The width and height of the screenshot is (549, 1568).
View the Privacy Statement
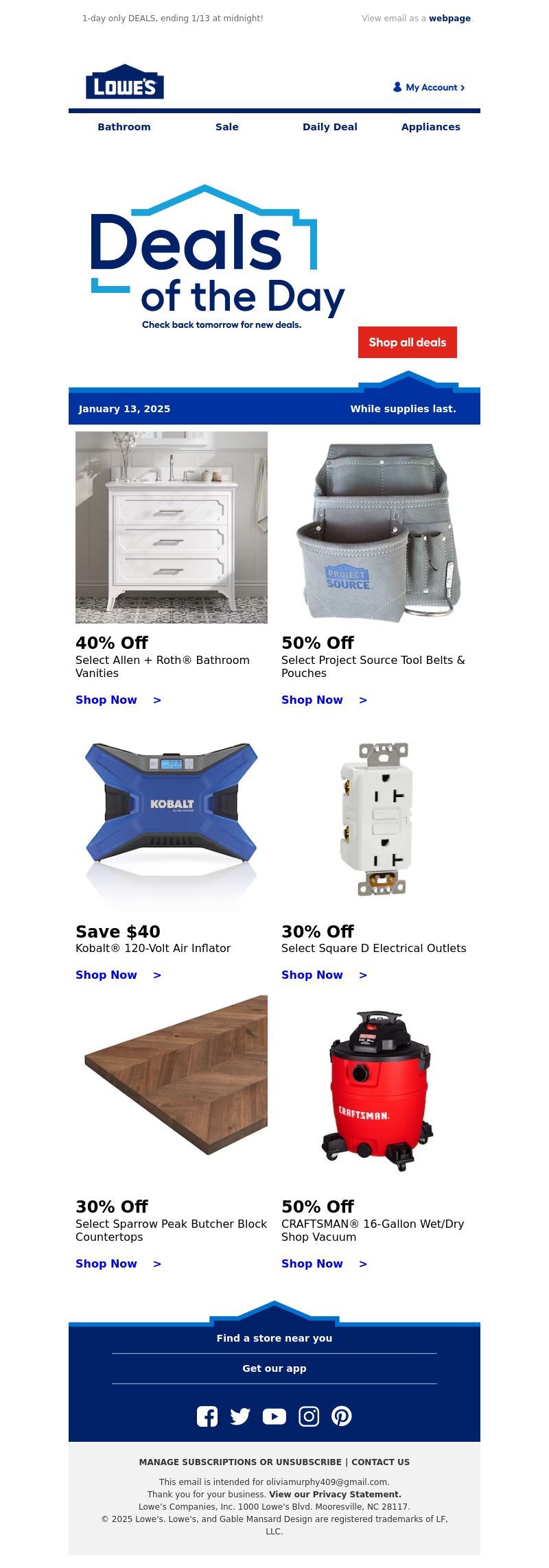[x=335, y=1494]
